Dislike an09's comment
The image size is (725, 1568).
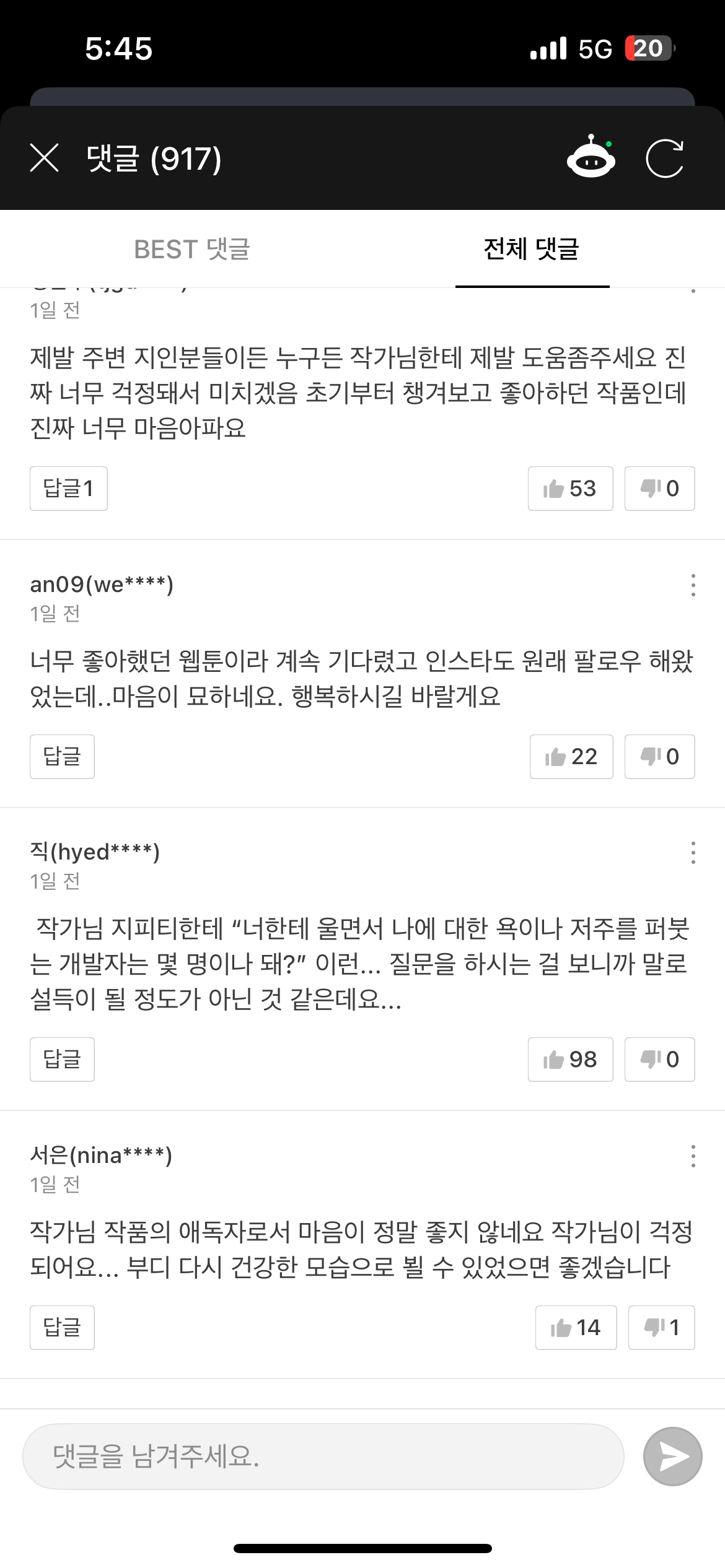[x=659, y=757]
